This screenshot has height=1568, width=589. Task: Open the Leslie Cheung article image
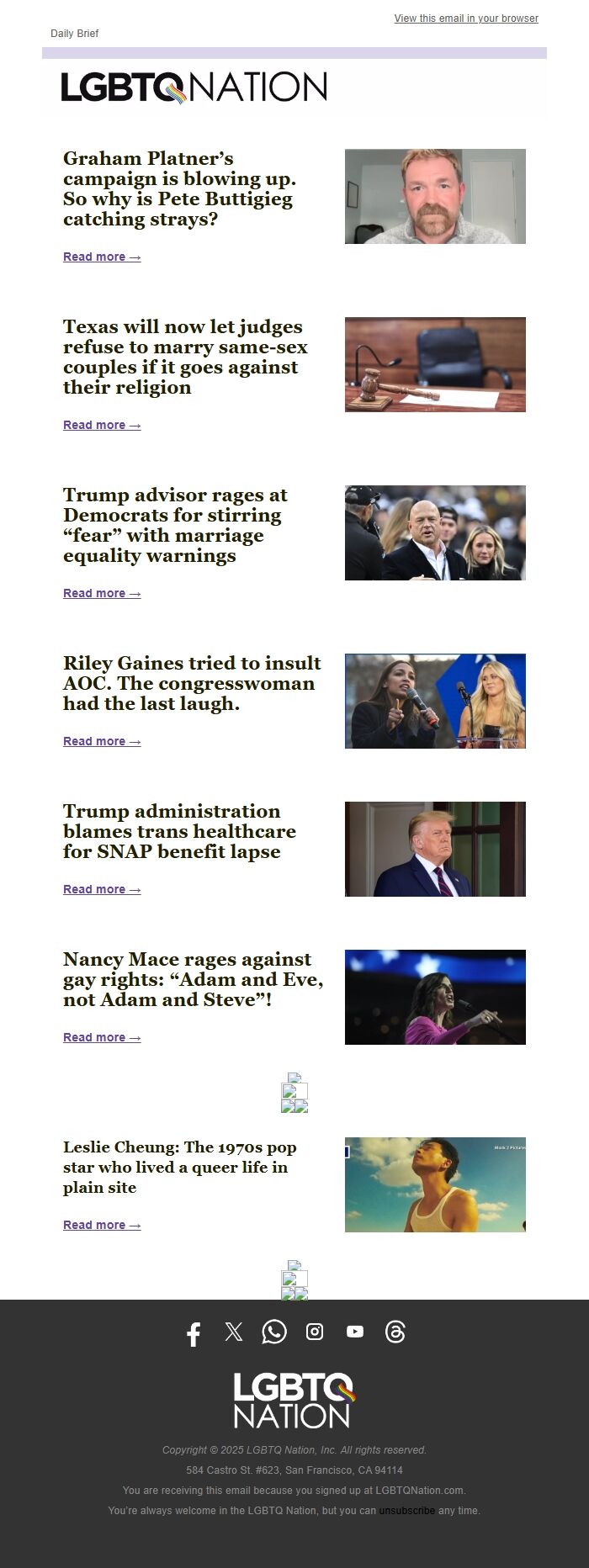435,1185
